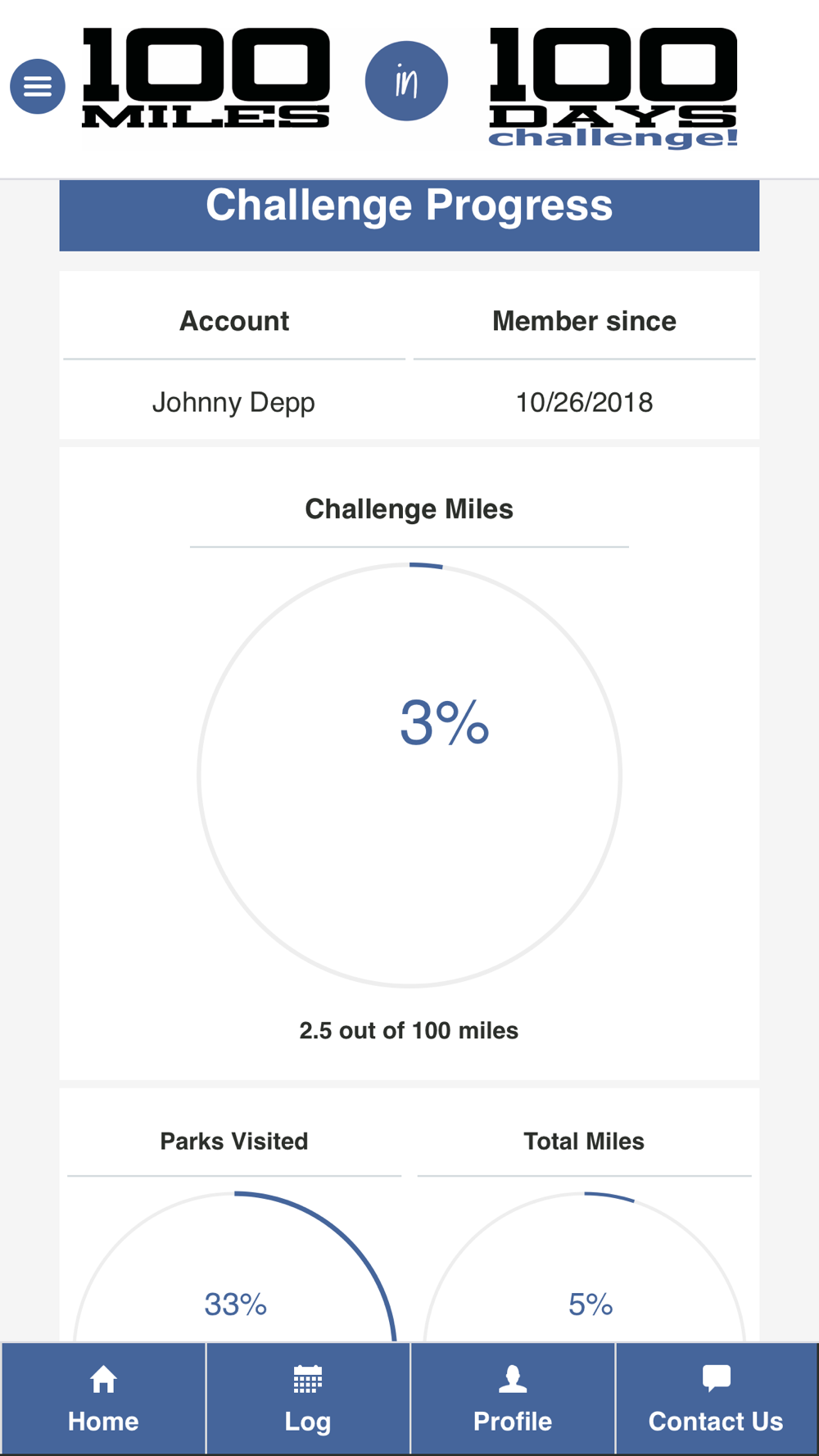Select the Contact Us tab
This screenshot has width=819, height=1456.
tap(717, 1399)
